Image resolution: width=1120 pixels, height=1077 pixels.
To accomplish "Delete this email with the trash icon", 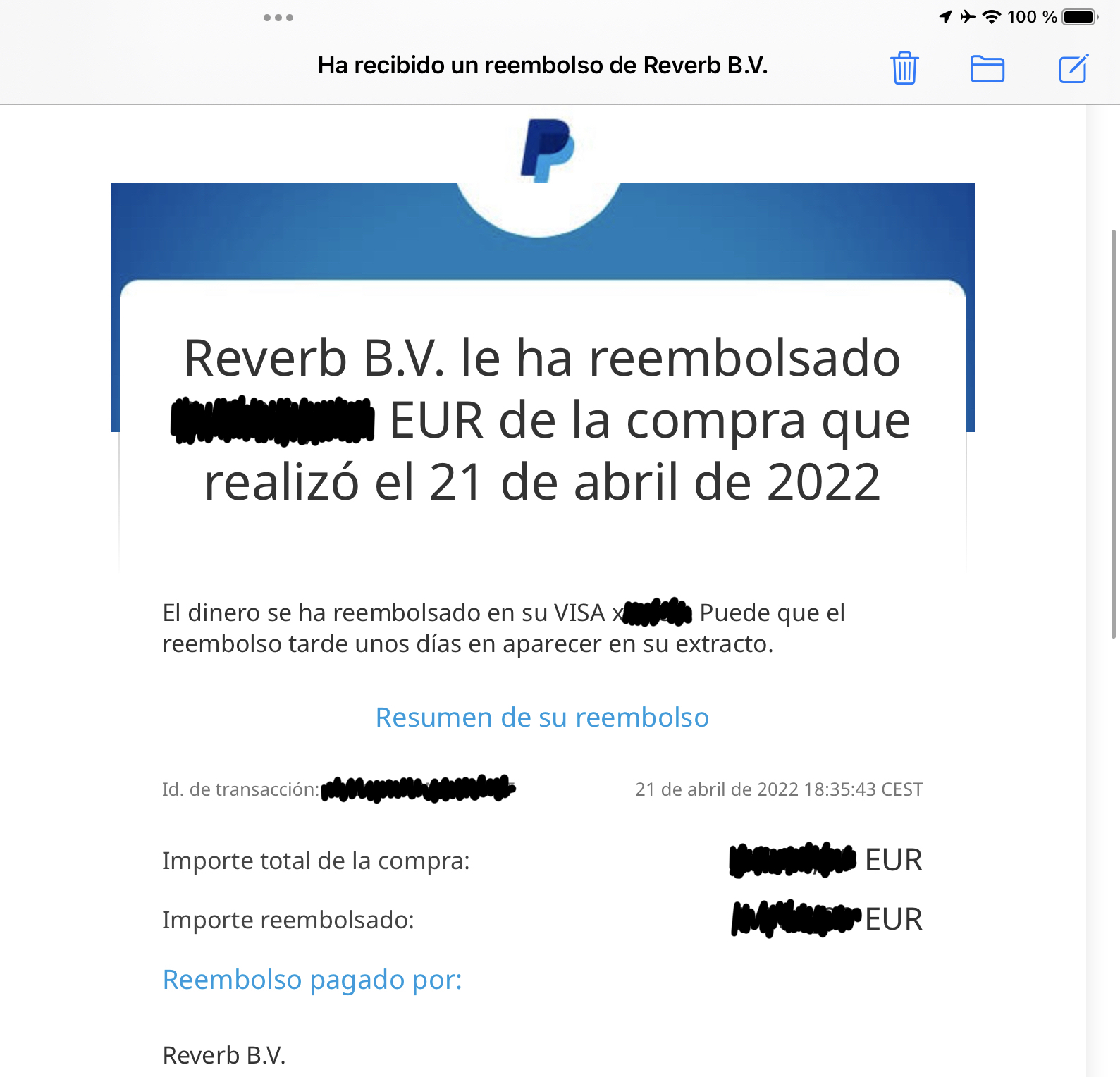I will click(x=904, y=68).
